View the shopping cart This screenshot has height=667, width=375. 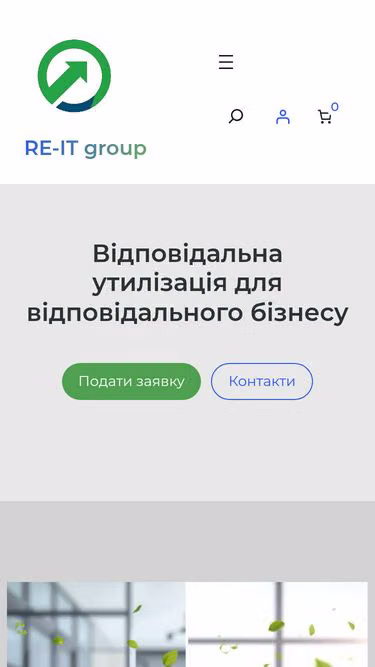pyautogui.click(x=328, y=114)
